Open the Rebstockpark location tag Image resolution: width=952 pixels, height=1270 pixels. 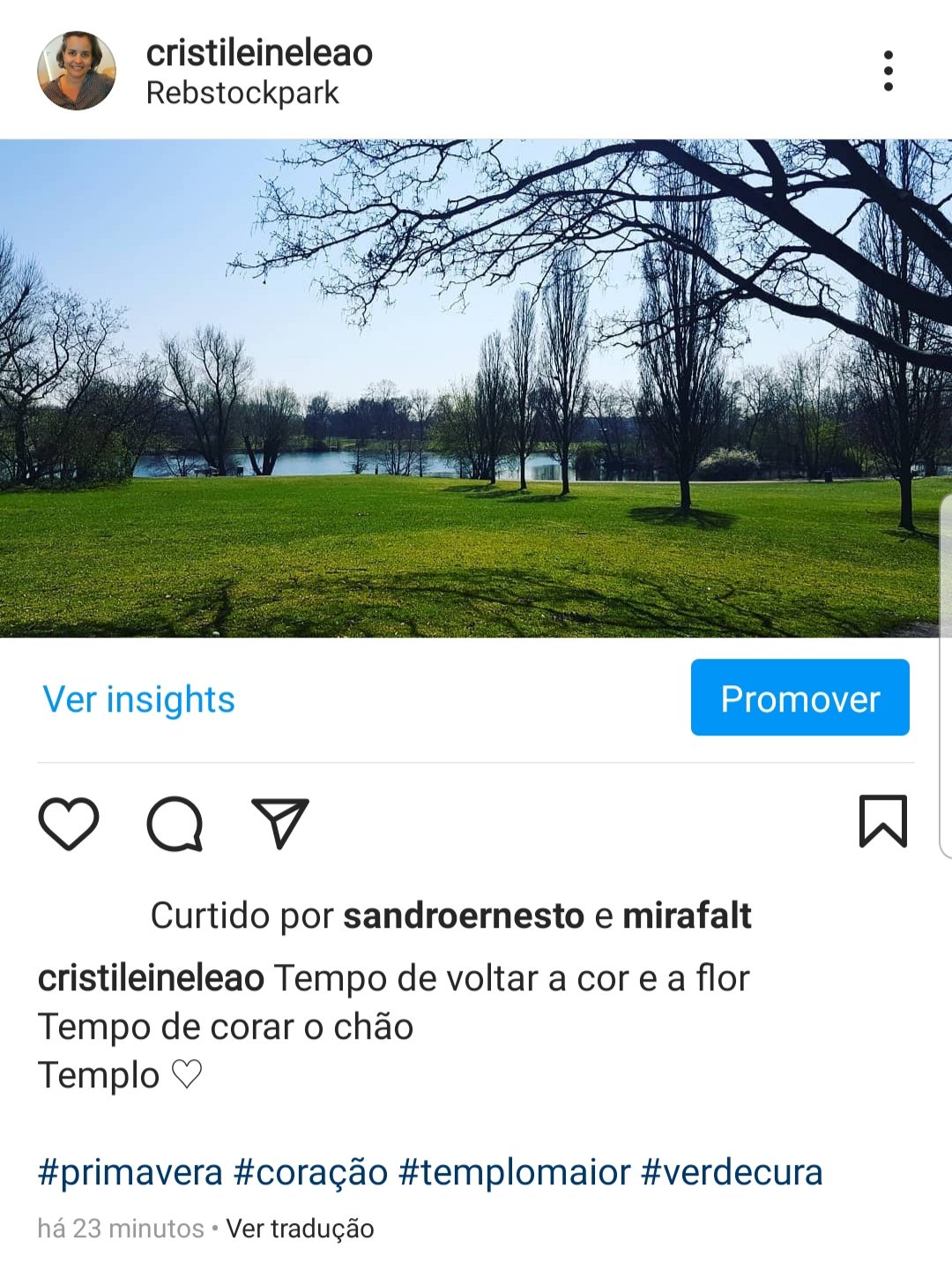[242, 93]
